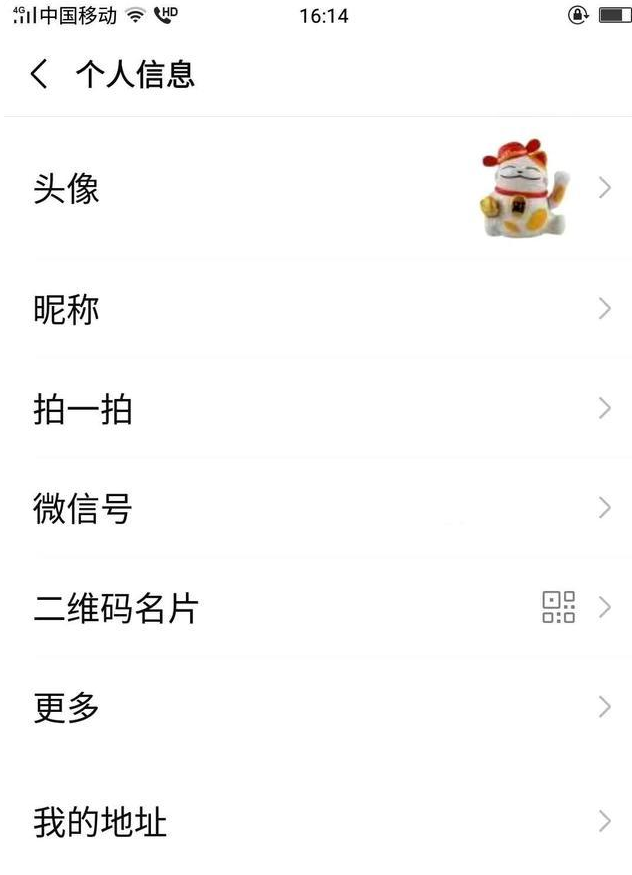Image resolution: width=632 pixels, height=875 pixels.
Task: Go back from 个人信息 page
Action: click(x=39, y=74)
